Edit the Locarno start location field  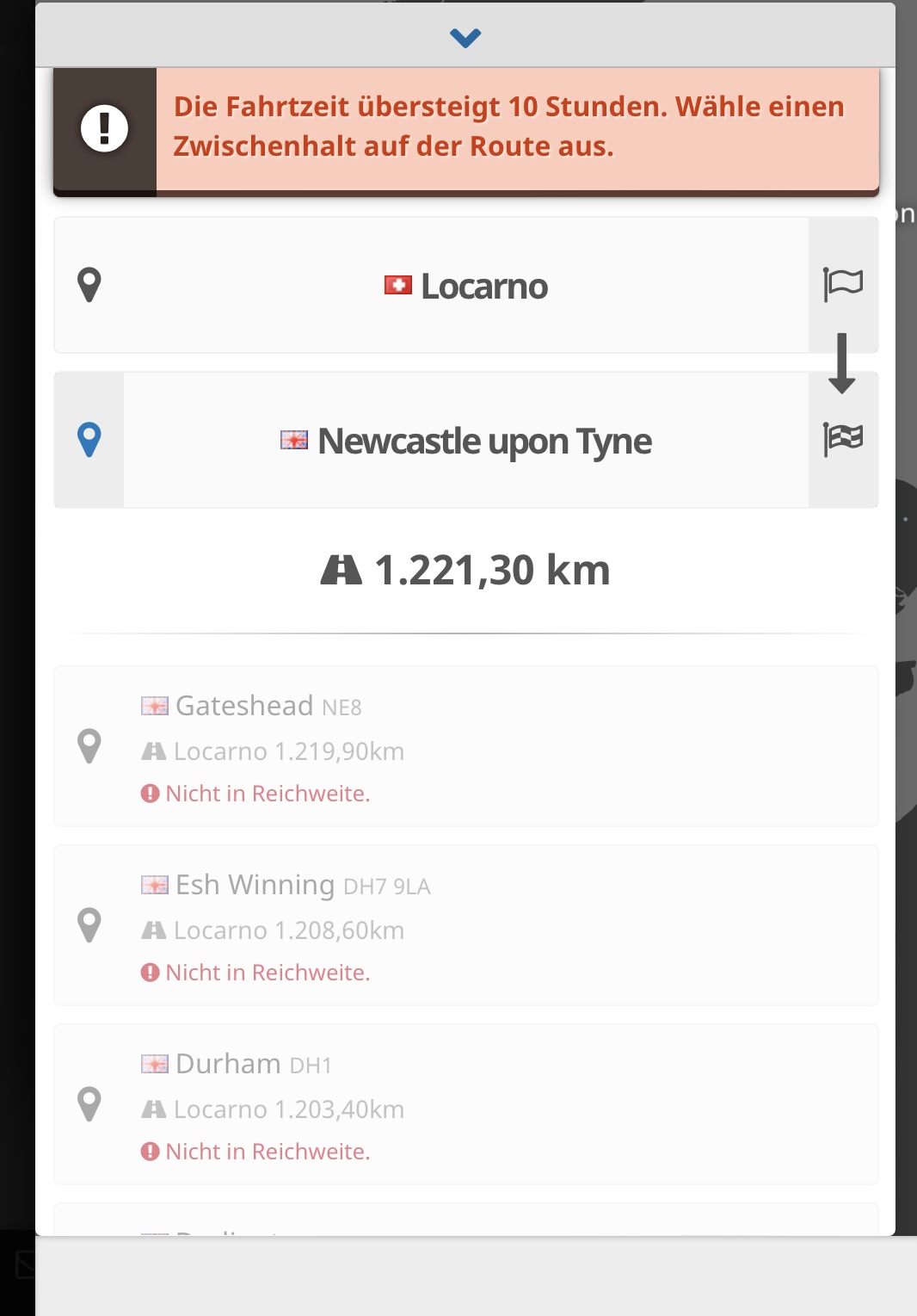[x=465, y=286]
